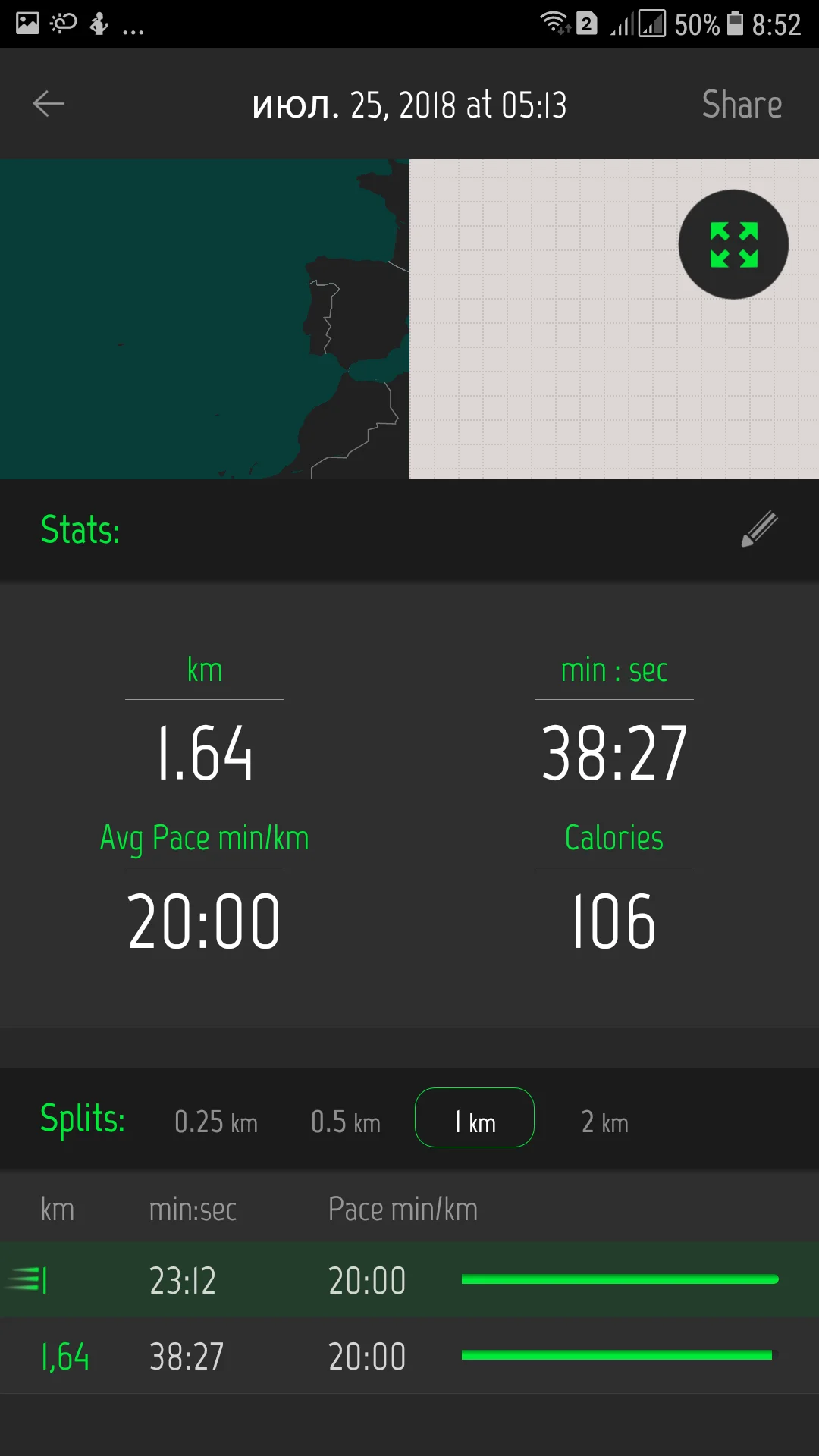Viewport: 819px width, 1456px height.
Task: Expand the map to full screen
Action: (x=733, y=244)
